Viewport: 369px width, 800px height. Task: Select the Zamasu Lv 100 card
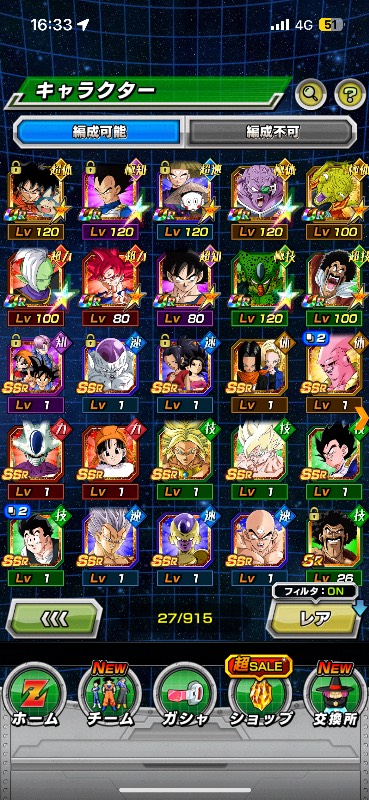pos(36,288)
